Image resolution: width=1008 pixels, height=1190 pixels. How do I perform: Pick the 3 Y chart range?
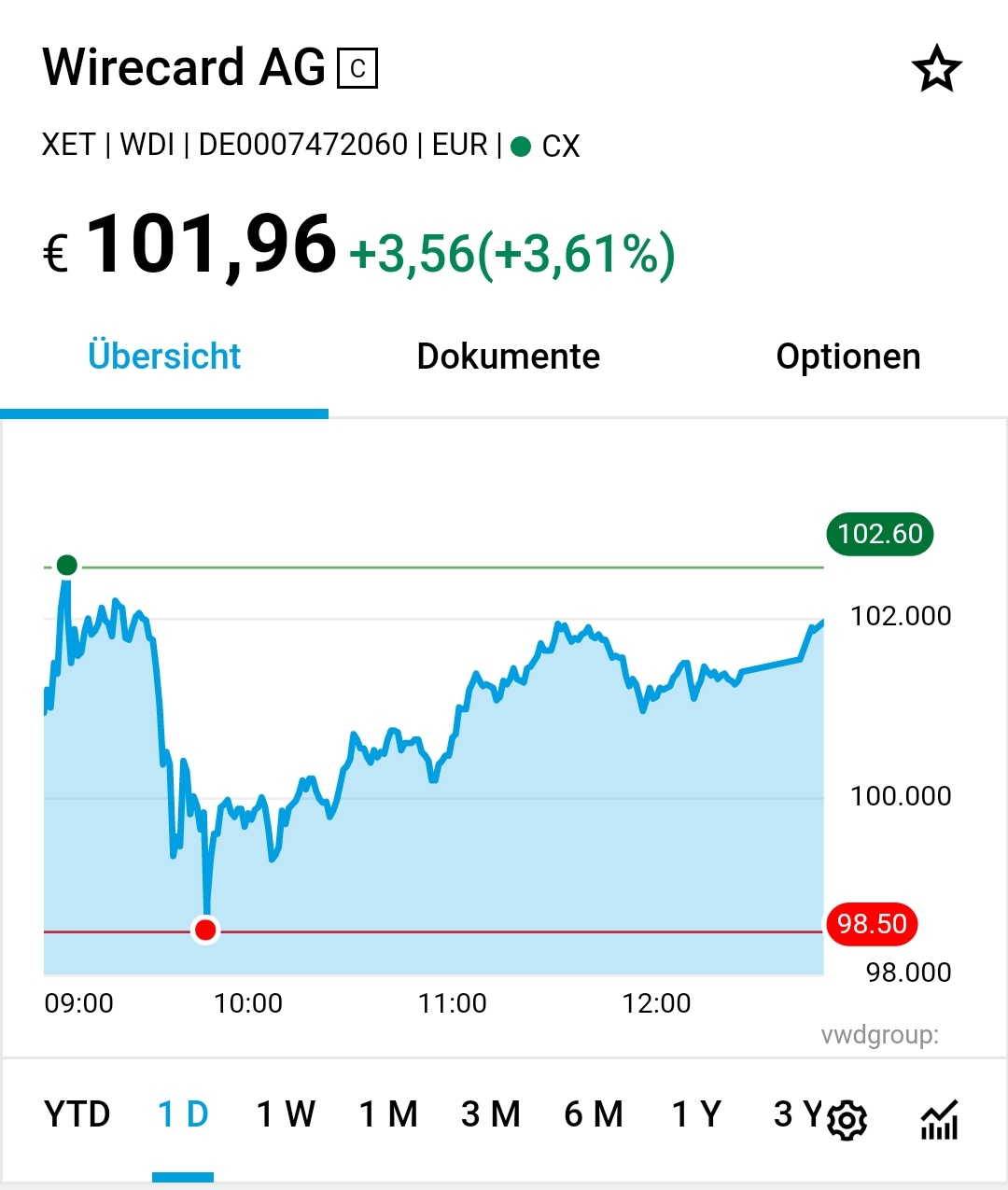coord(795,1114)
